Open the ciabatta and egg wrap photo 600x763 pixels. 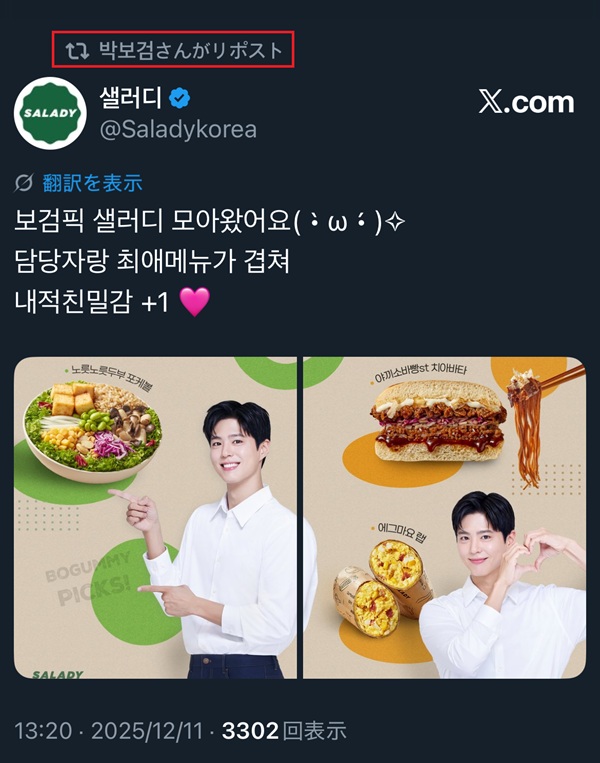pos(444,517)
